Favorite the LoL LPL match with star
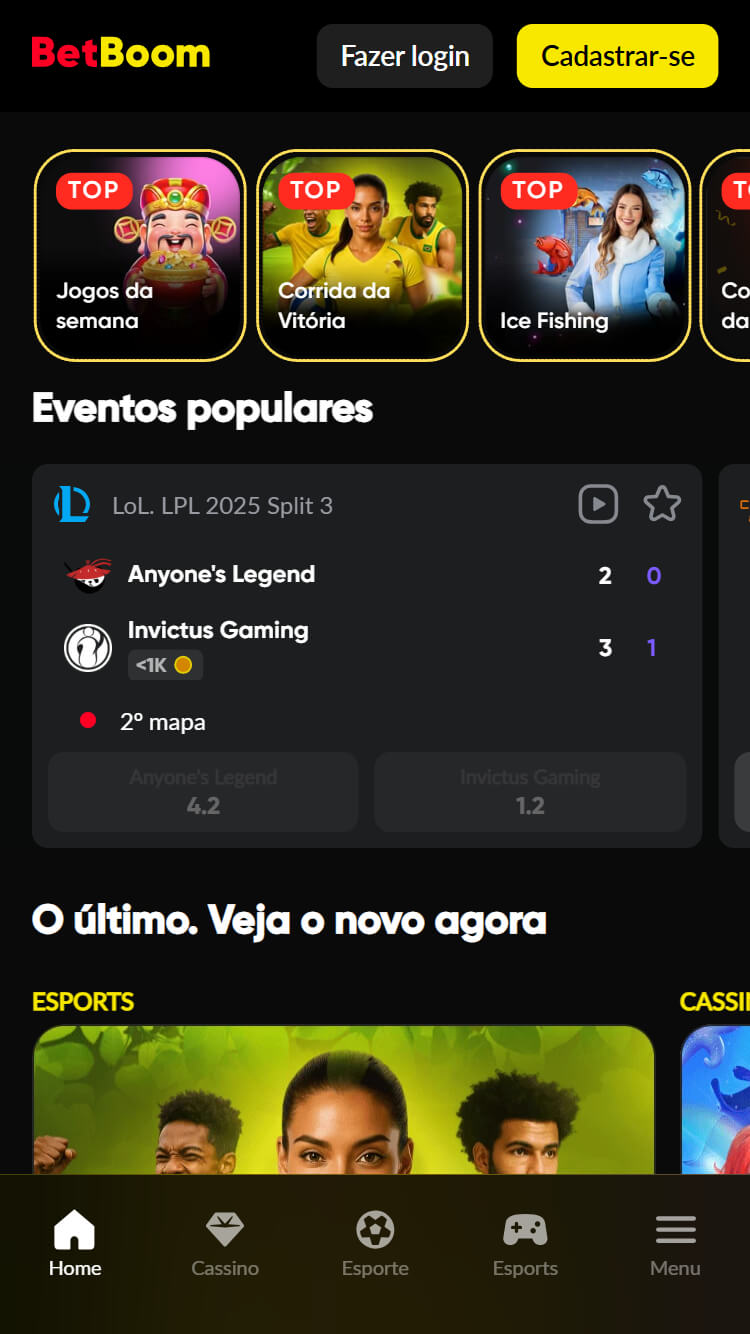750x1334 pixels. pos(662,504)
